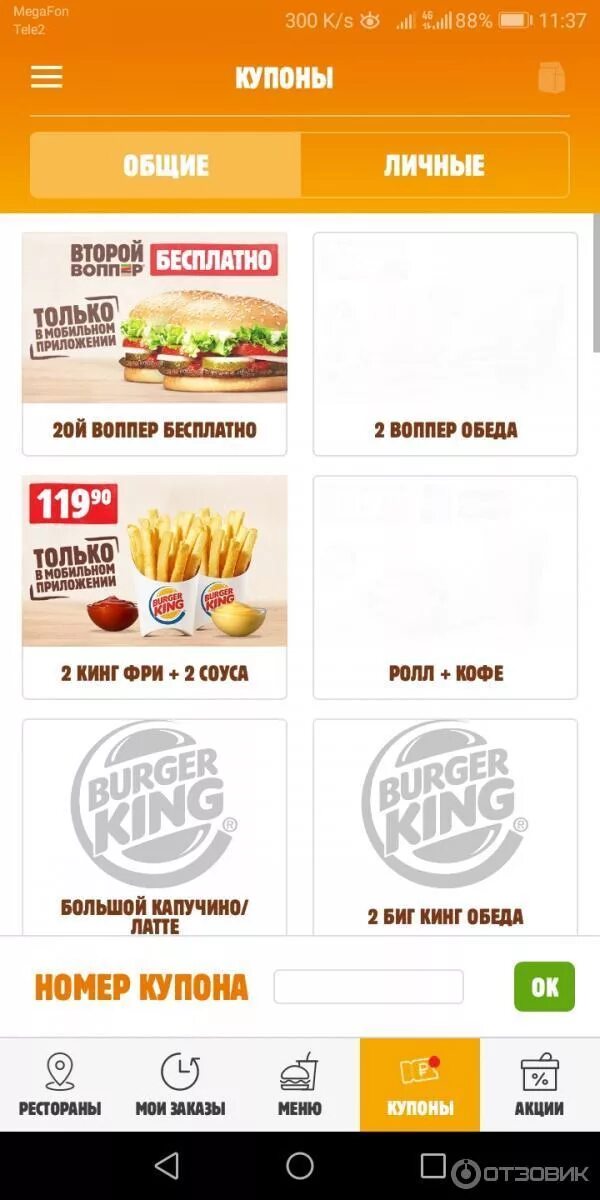
Task: Select the 2 Кинг Фри + 2 соуса coupon
Action: click(154, 587)
